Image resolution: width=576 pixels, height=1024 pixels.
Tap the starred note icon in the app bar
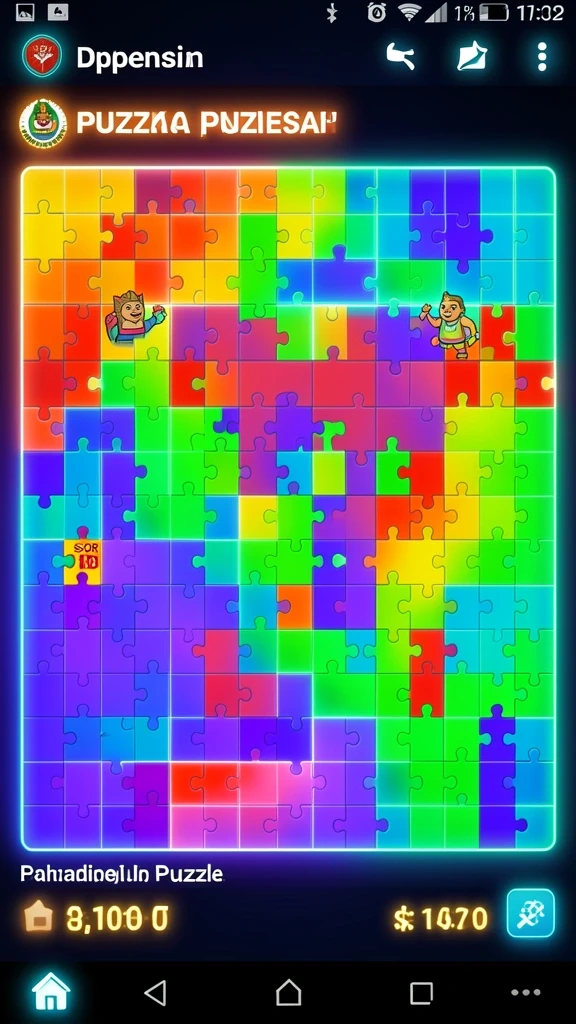[472, 57]
